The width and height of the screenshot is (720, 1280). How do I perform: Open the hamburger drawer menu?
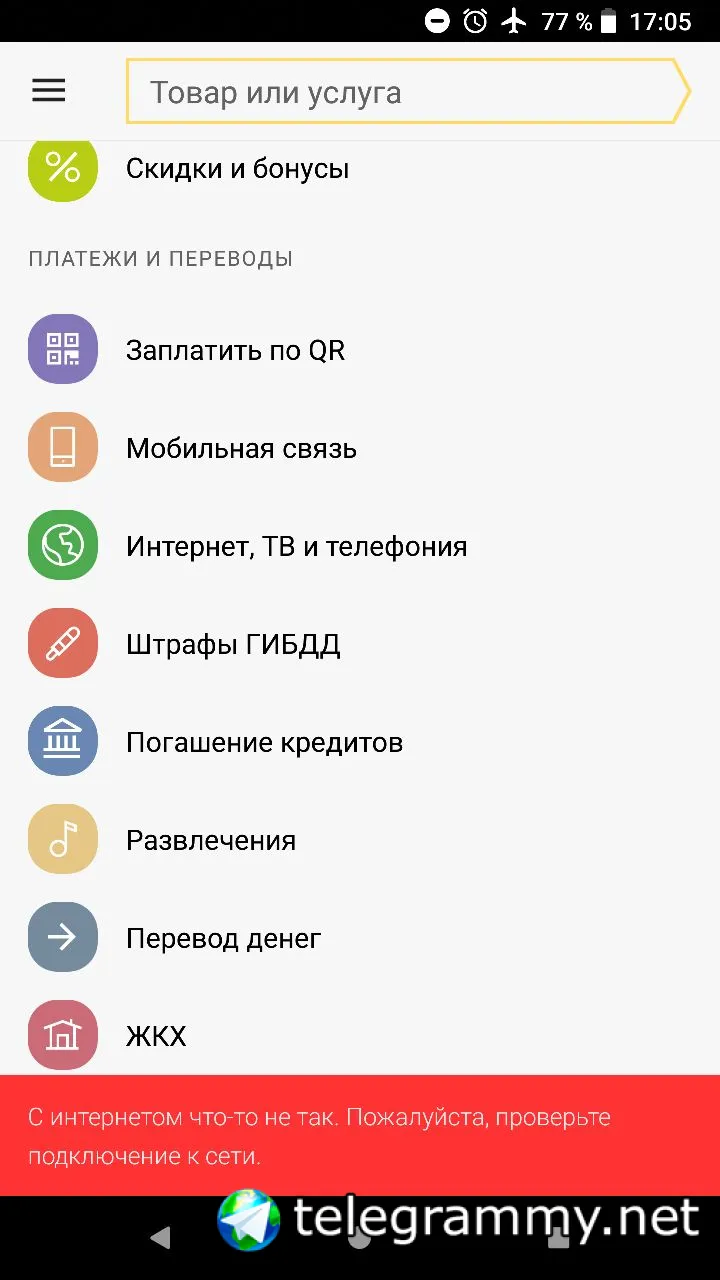click(48, 91)
